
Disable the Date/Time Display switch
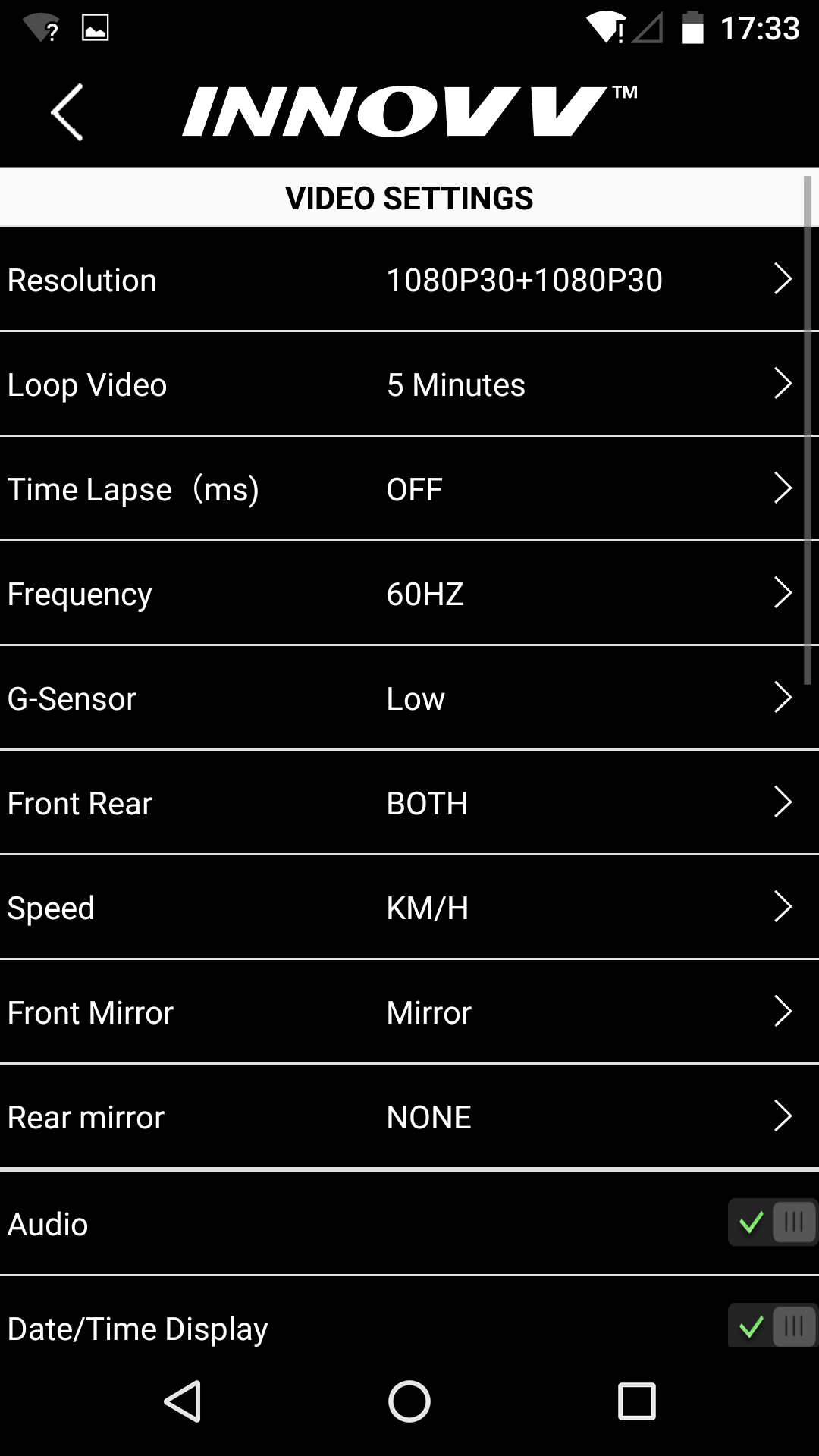772,1326
